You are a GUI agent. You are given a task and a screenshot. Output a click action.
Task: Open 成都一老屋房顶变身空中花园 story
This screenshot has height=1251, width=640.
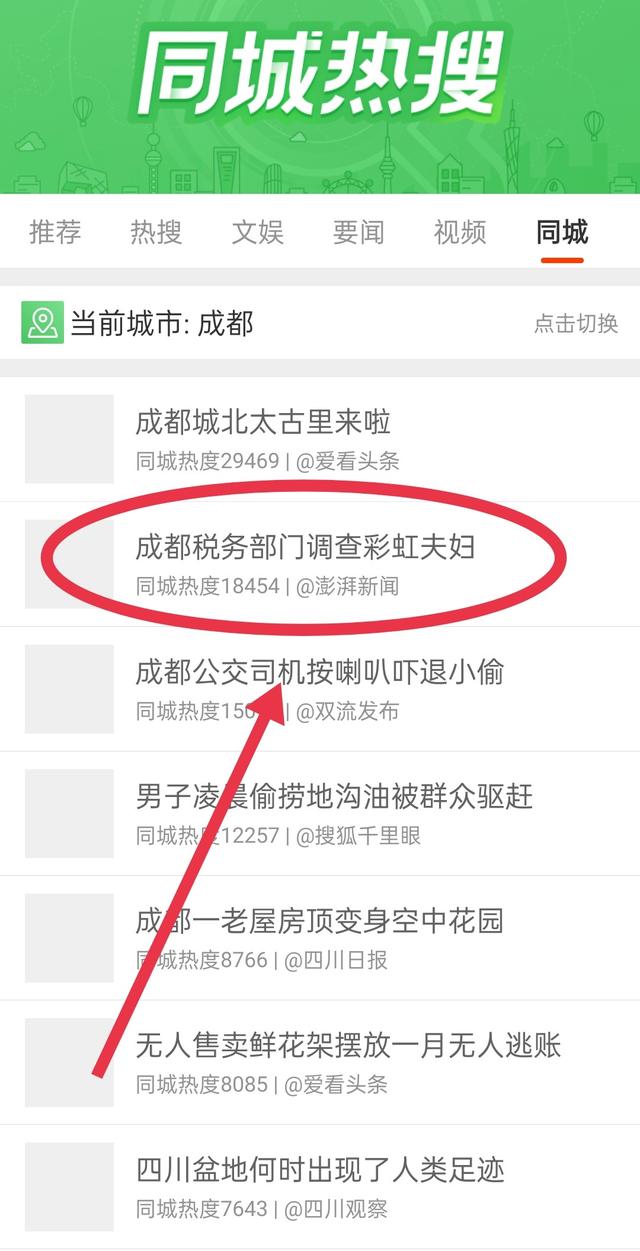[320, 938]
